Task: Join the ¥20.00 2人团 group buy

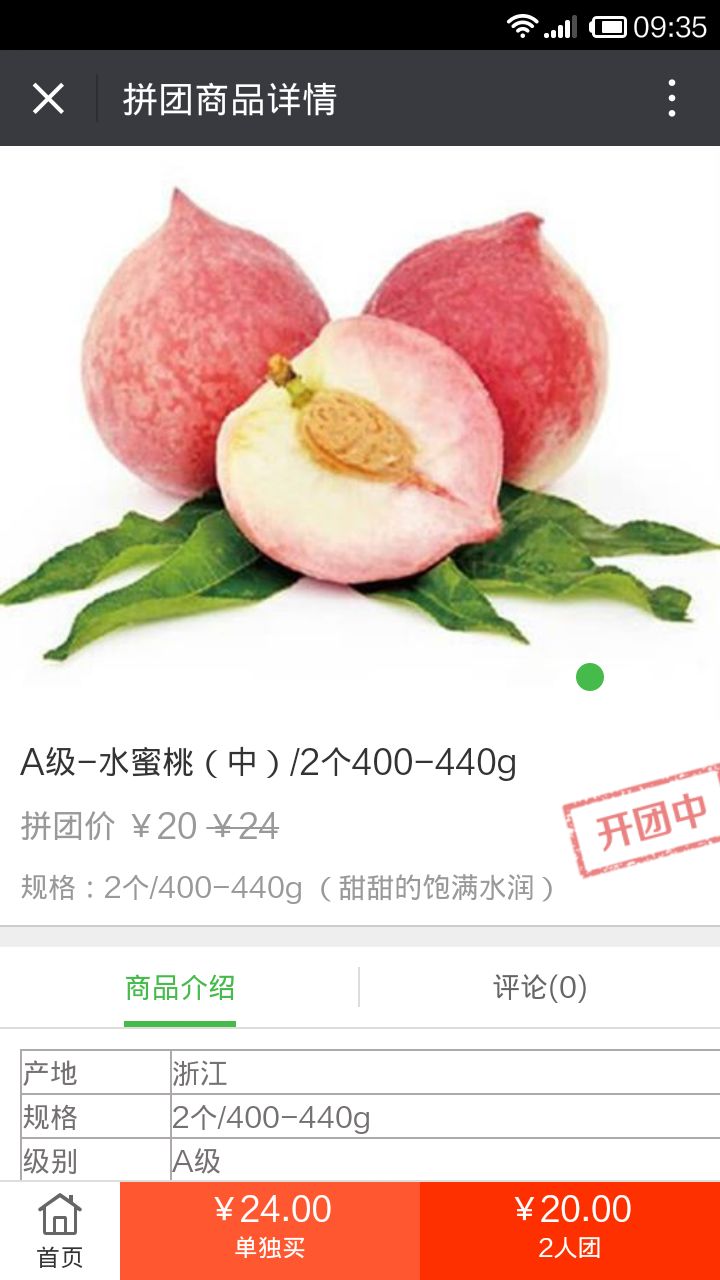Action: (x=570, y=1231)
